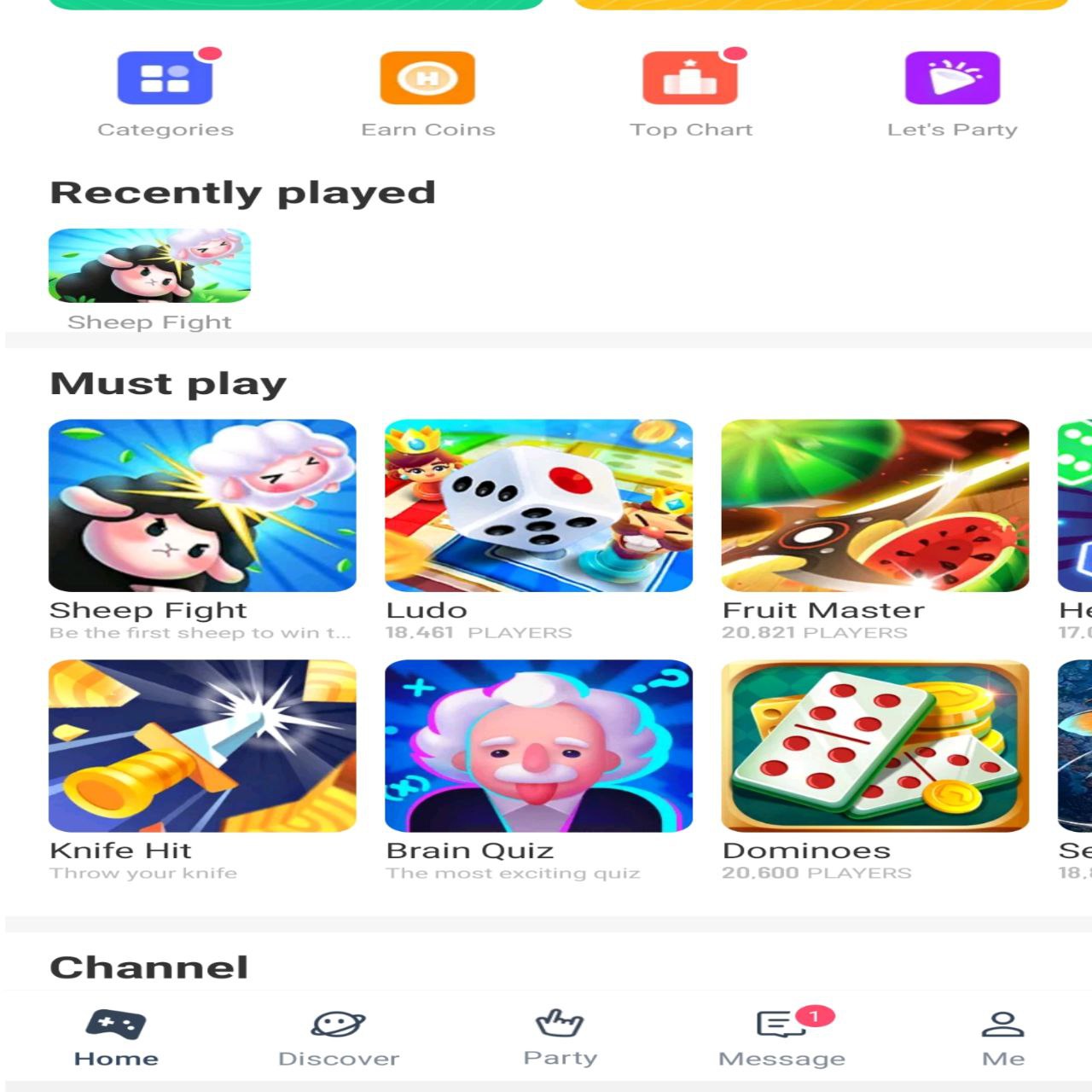Viewport: 1092px width, 1092px height.
Task: Switch to the Party tab
Action: coord(560,1037)
